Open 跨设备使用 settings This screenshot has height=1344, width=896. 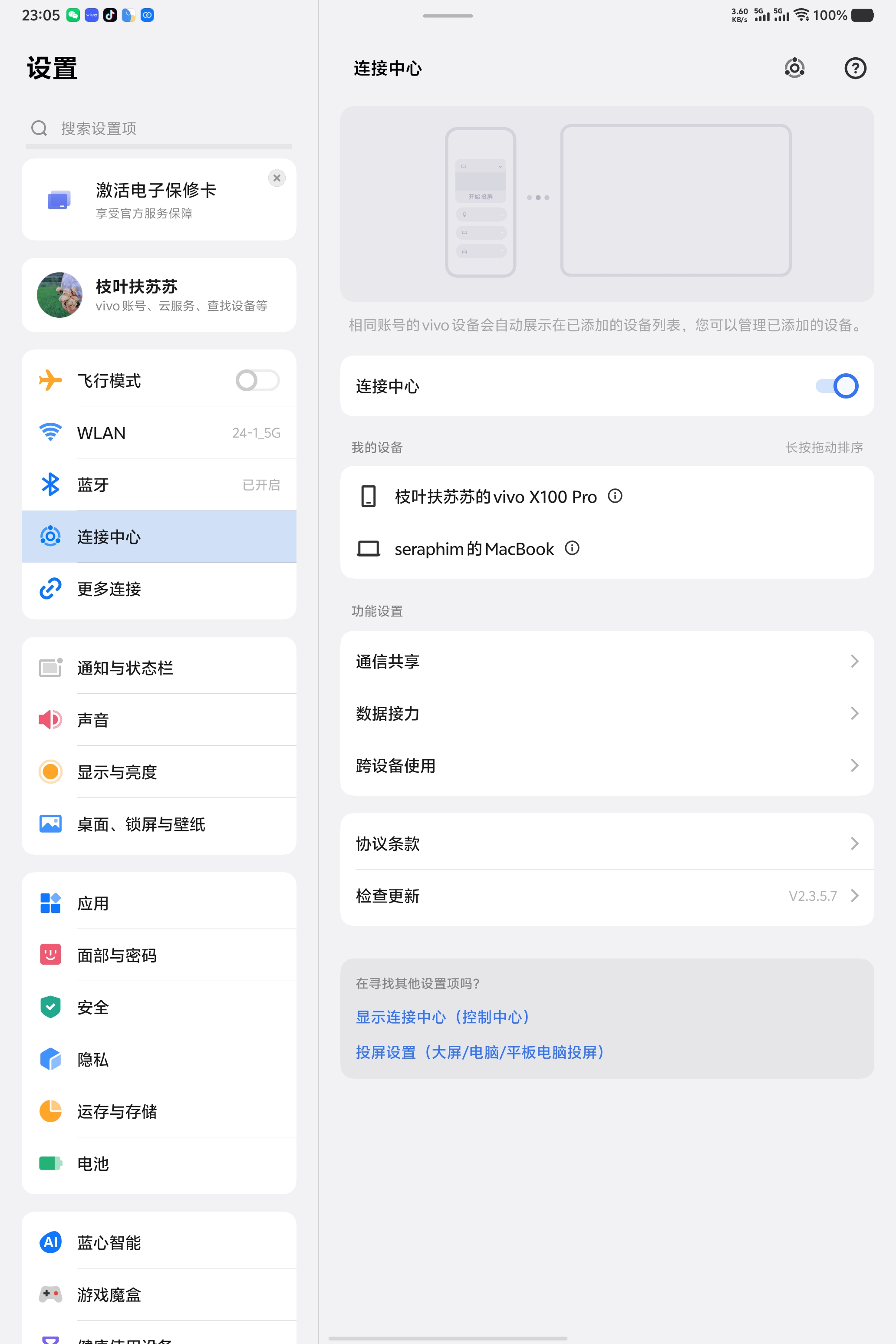coord(606,765)
